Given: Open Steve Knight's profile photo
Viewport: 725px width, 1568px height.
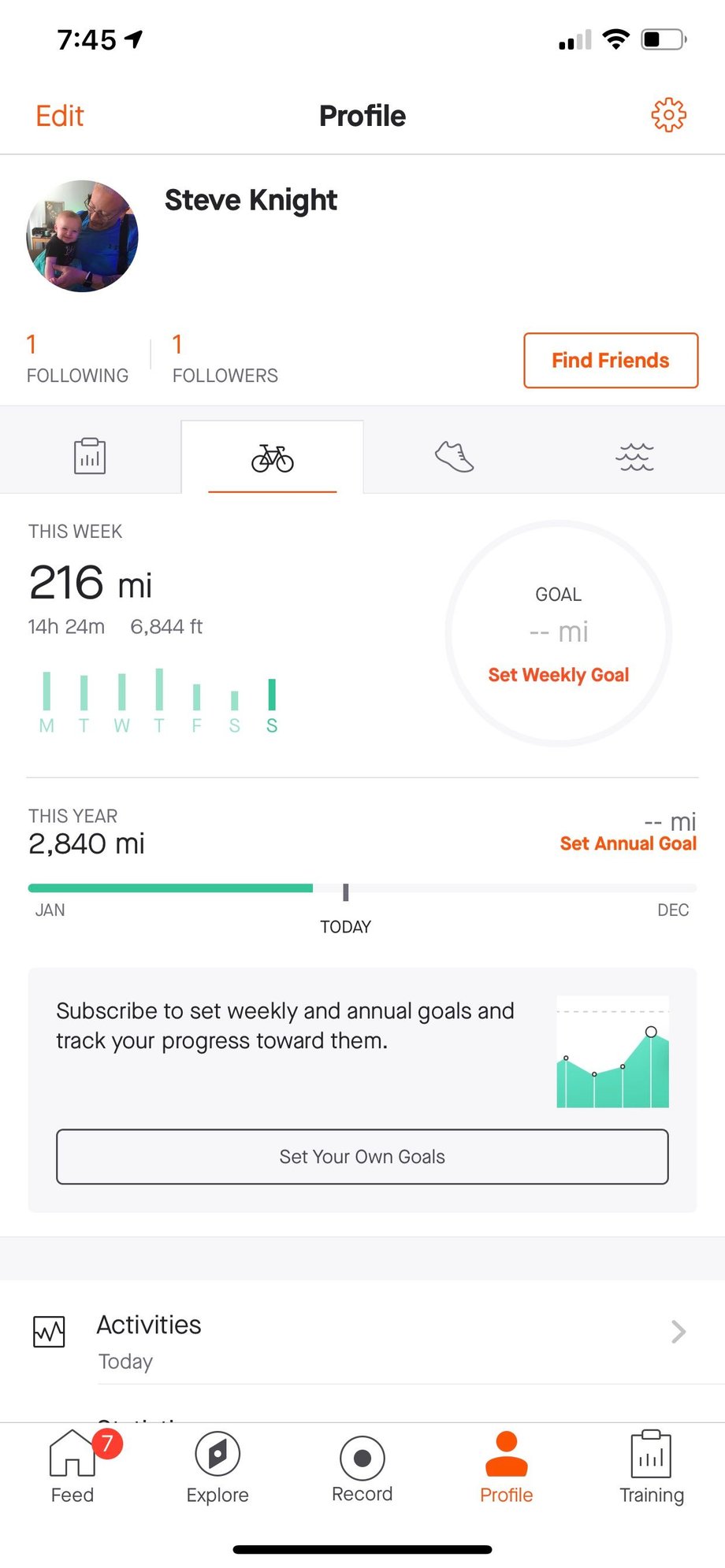Looking at the screenshot, I should pos(82,235).
